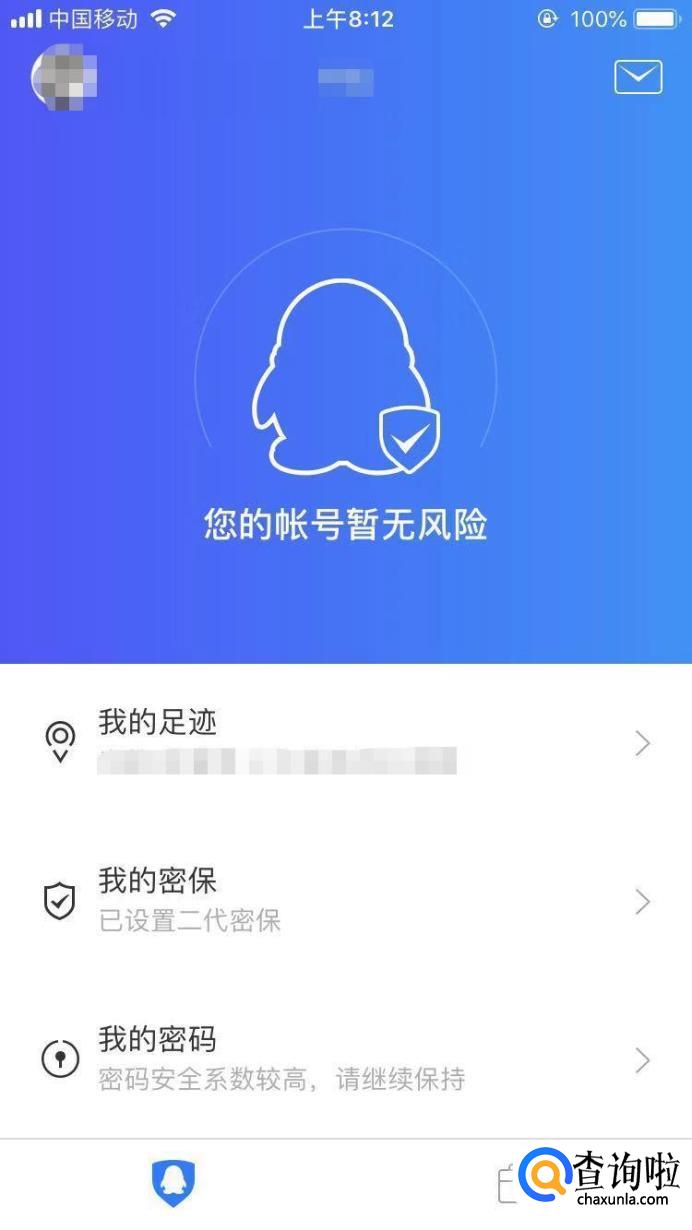Tap the blurred profile avatar
Screen dimensions: 692x1230
pyautogui.click(x=64, y=77)
